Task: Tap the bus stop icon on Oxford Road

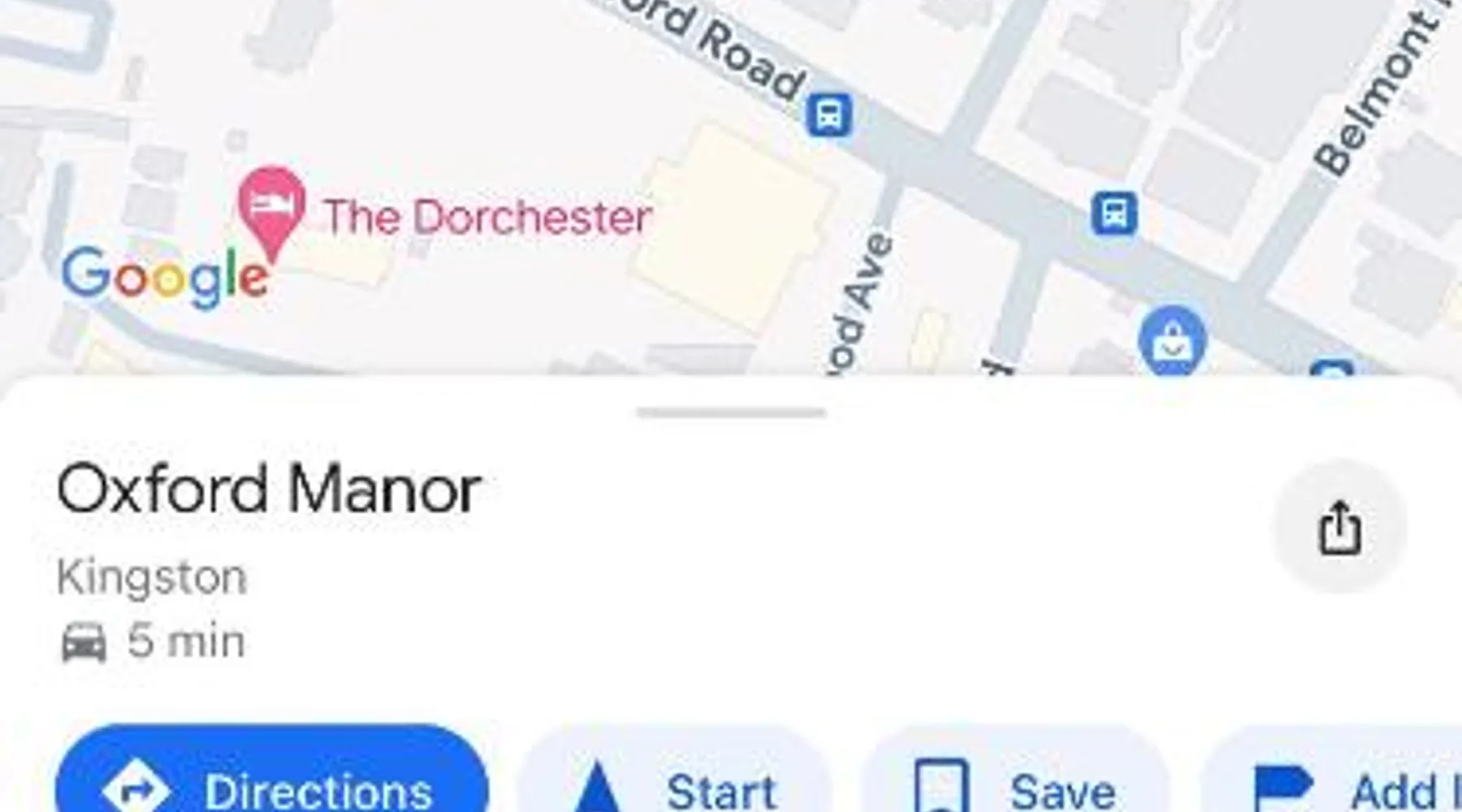Action: [828, 115]
